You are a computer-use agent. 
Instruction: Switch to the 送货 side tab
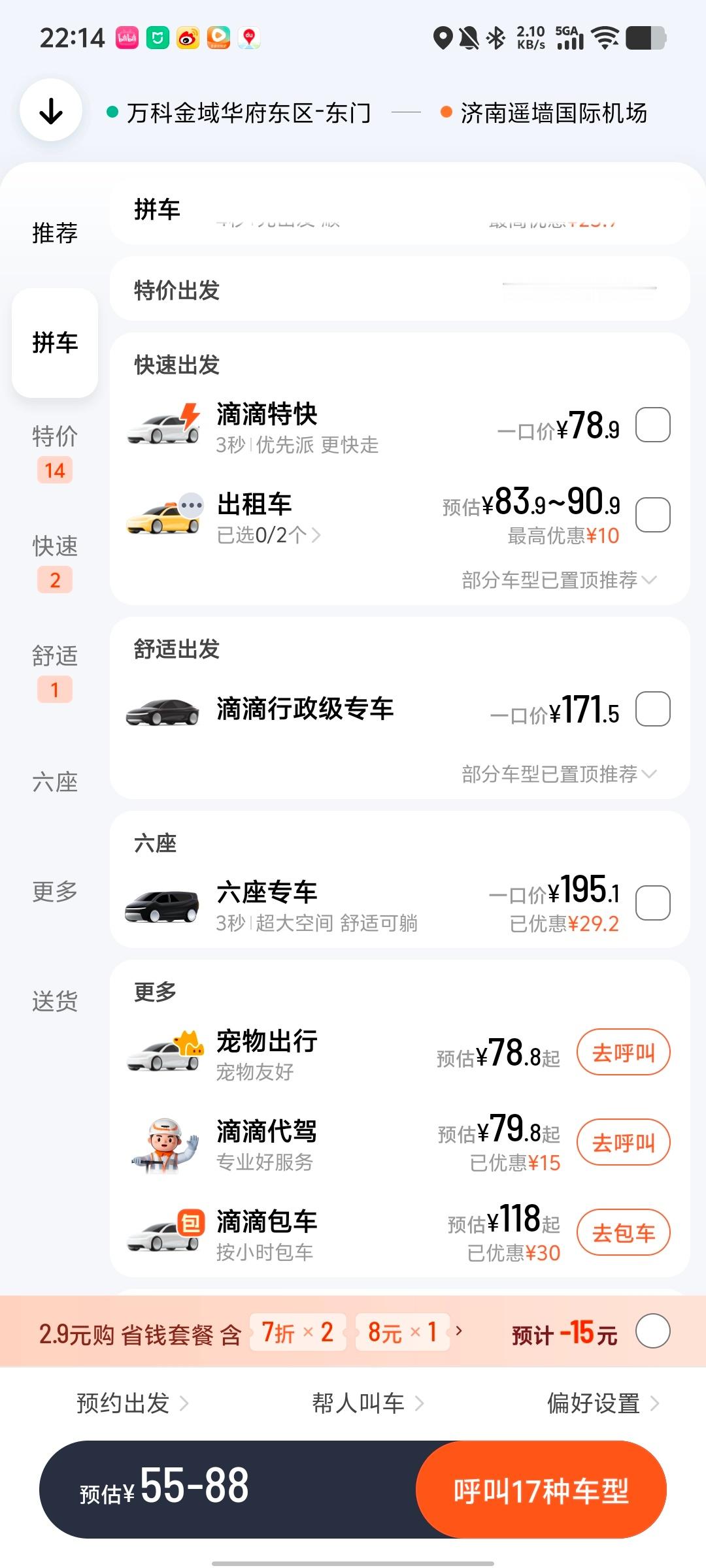[x=55, y=1001]
